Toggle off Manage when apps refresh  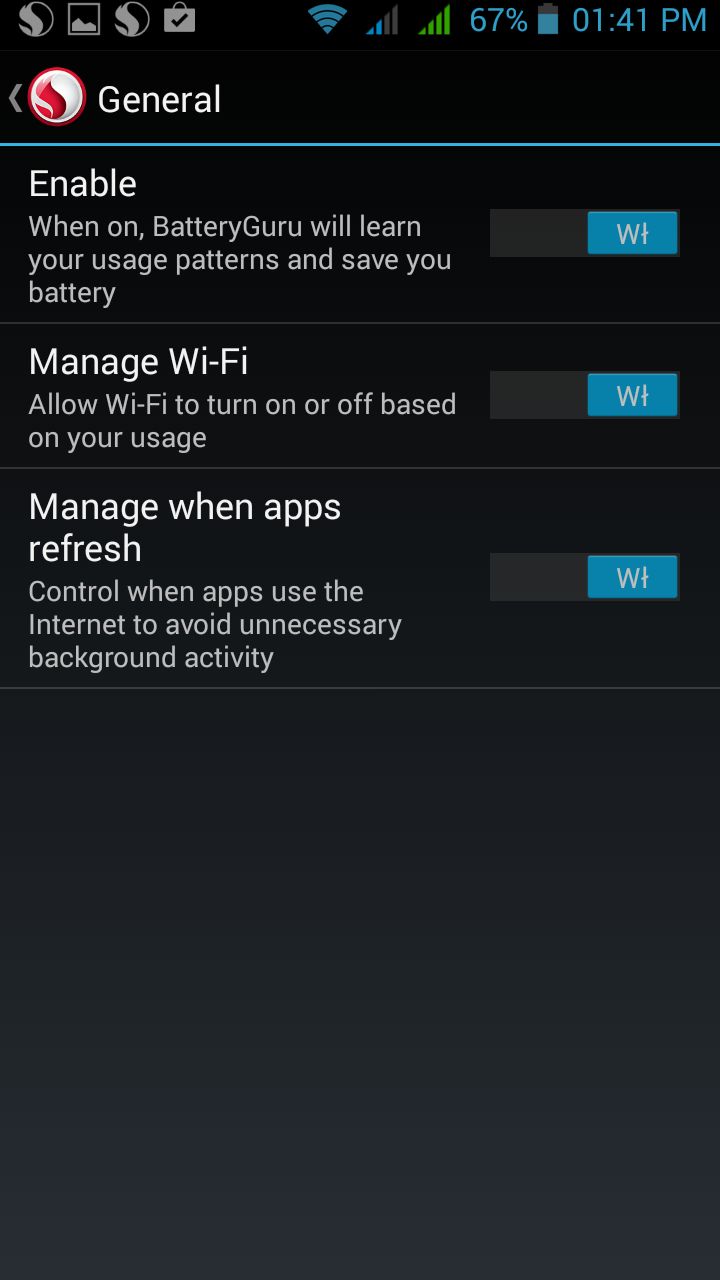pyautogui.click(x=584, y=578)
